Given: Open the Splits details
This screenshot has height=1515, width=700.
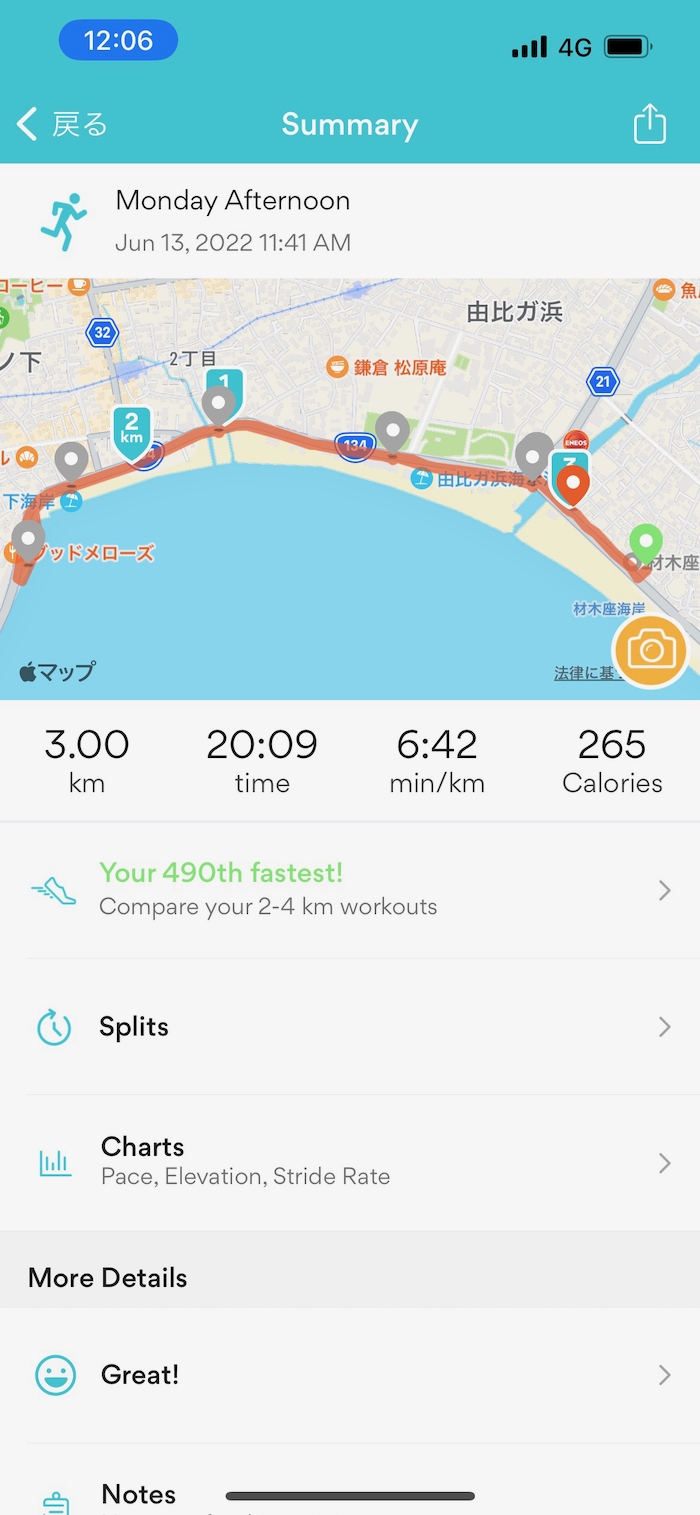Looking at the screenshot, I should click(350, 1027).
